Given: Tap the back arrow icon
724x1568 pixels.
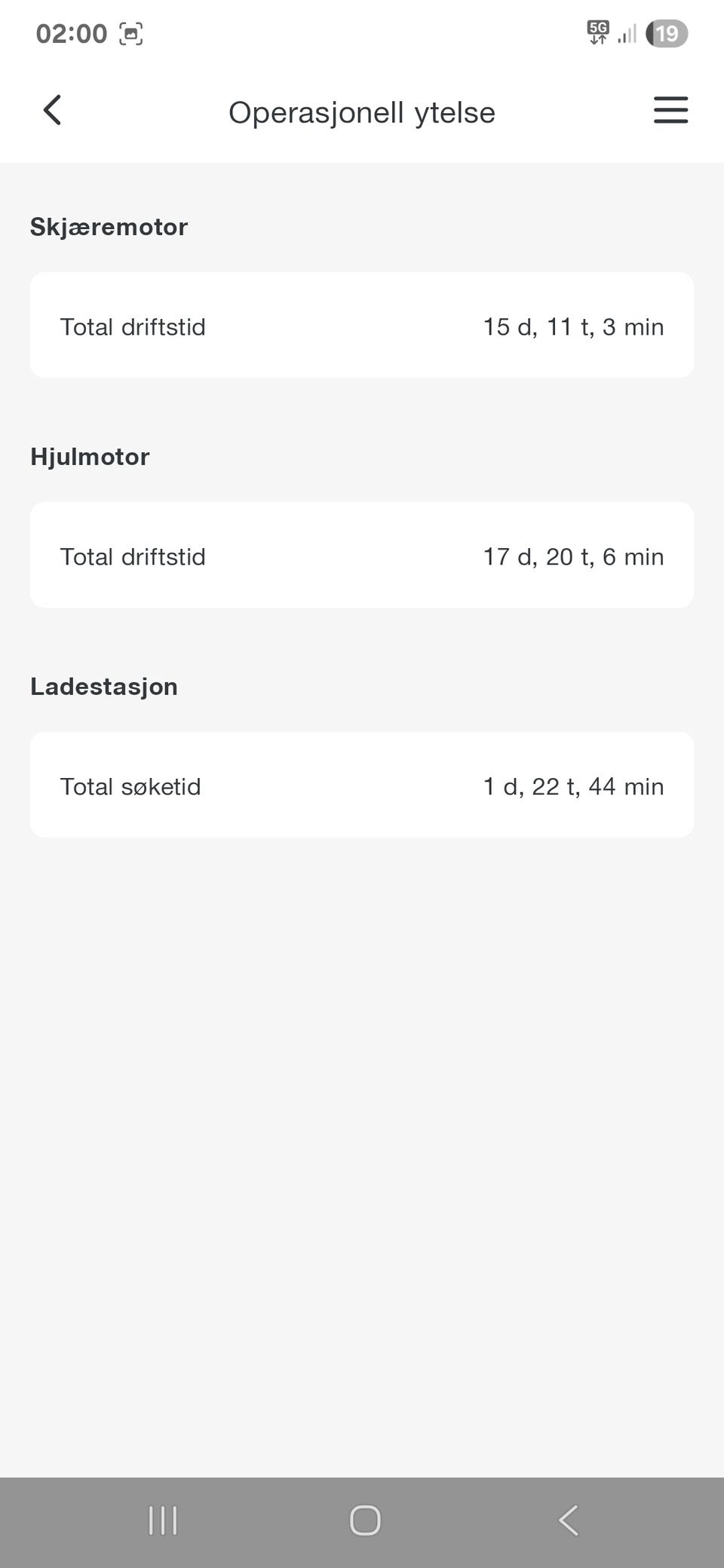Looking at the screenshot, I should coord(51,110).
